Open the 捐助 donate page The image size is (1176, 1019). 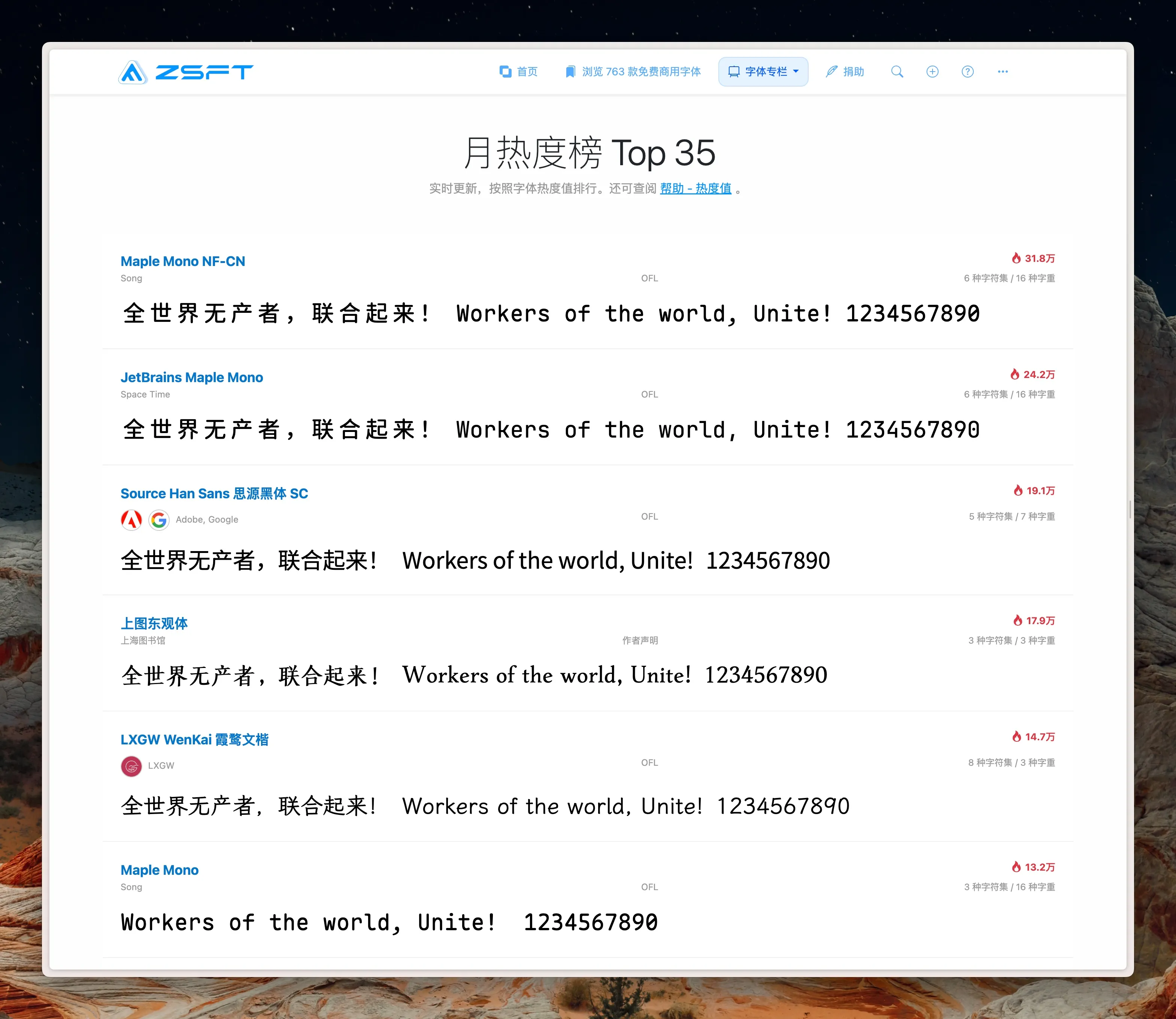tap(845, 72)
